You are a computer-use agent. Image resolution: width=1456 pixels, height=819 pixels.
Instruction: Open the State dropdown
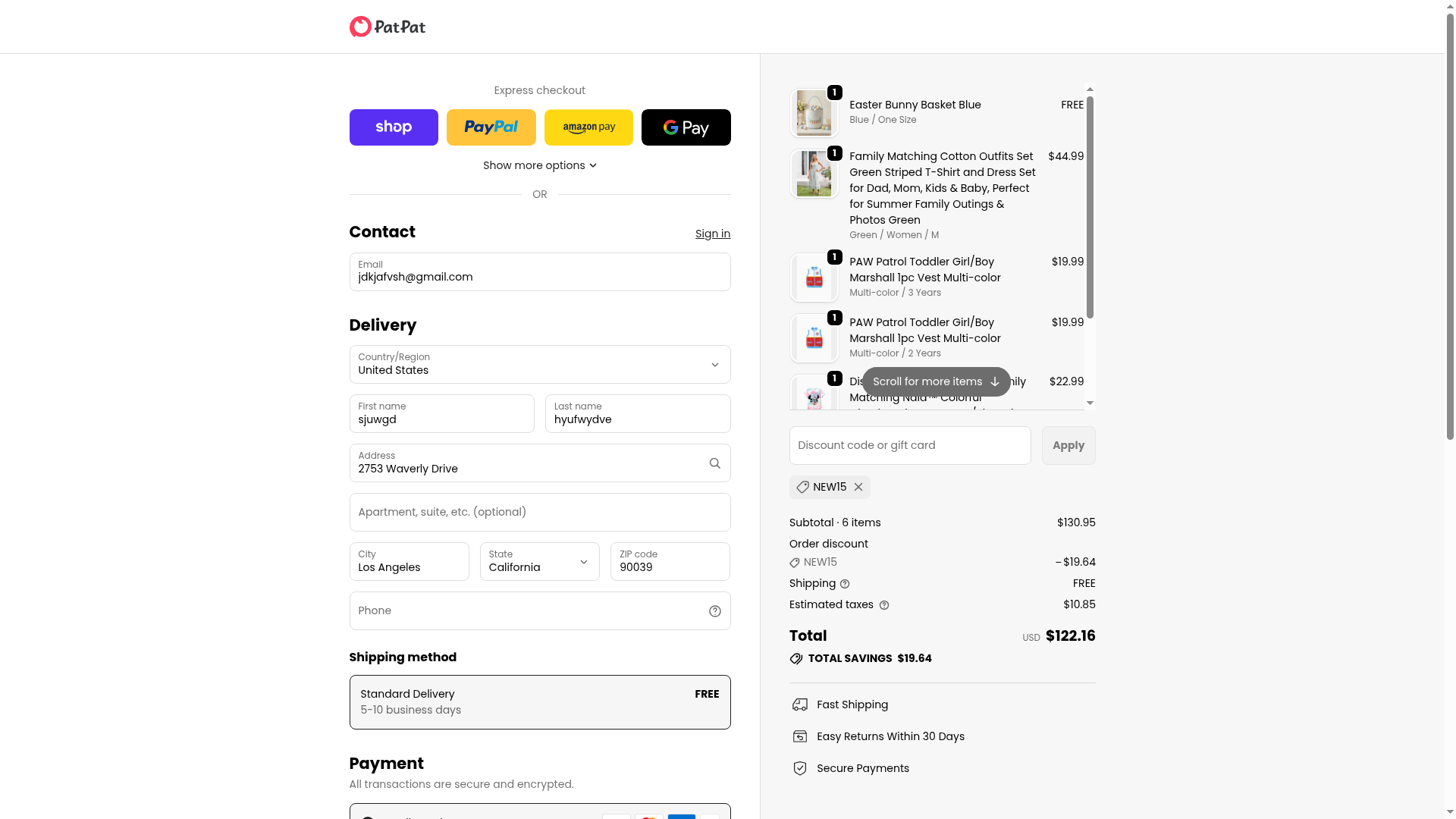coord(539,562)
